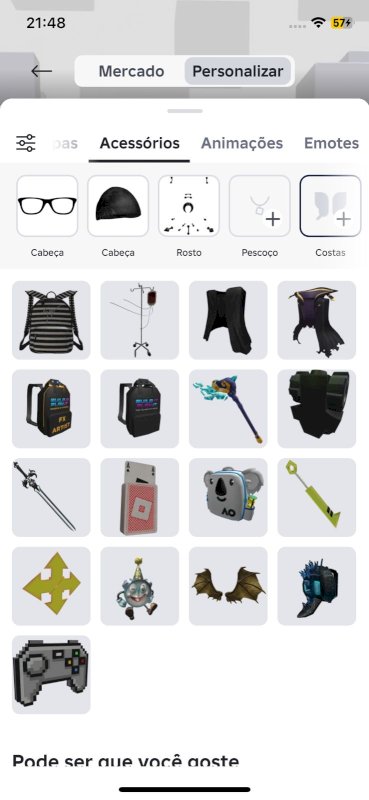
Task: Select the FX Artist backpack
Action: 51,409
